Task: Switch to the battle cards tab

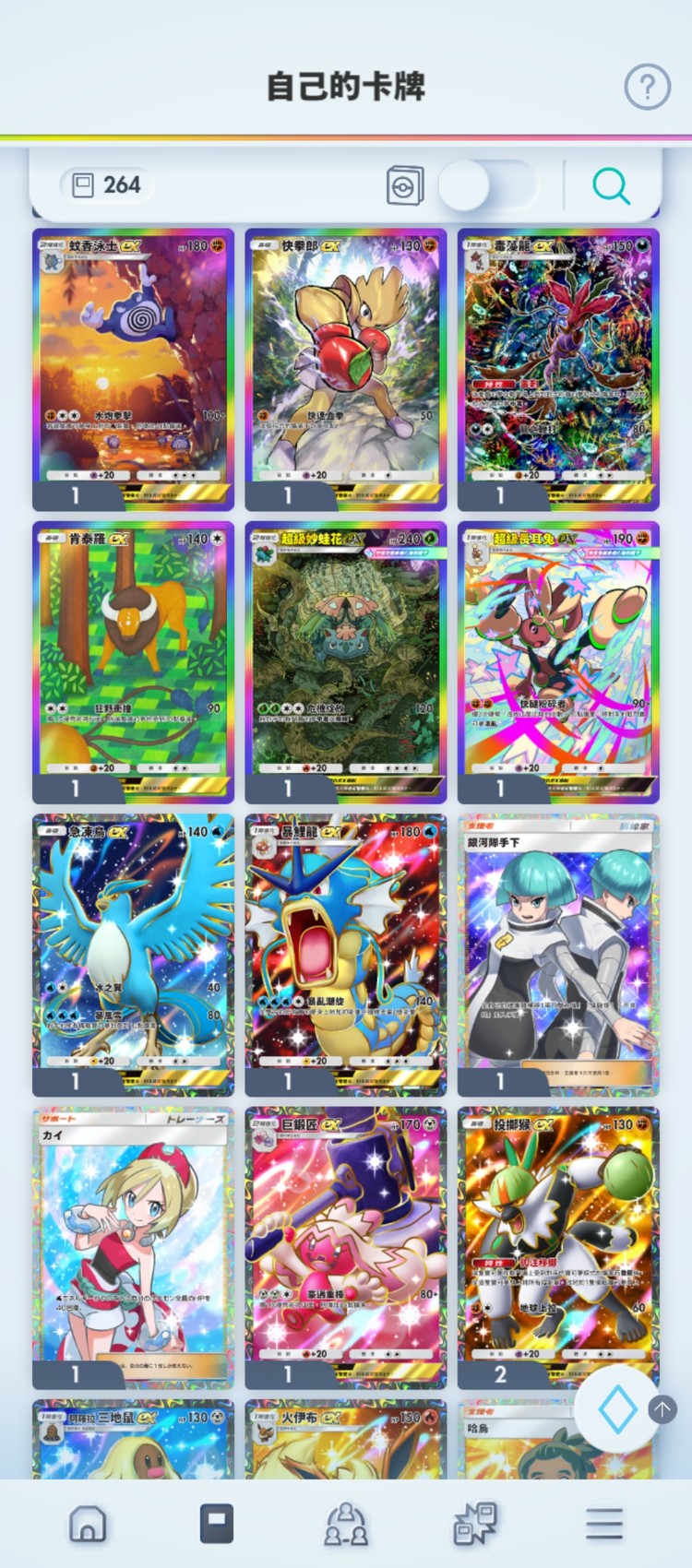Action: [x=475, y=1524]
